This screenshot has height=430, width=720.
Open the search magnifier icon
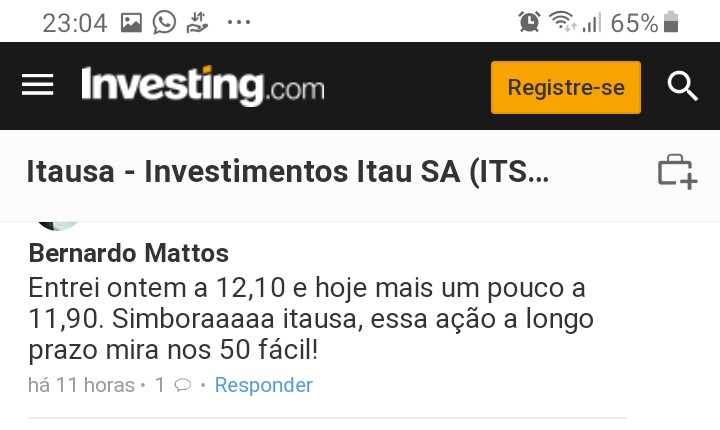click(682, 87)
